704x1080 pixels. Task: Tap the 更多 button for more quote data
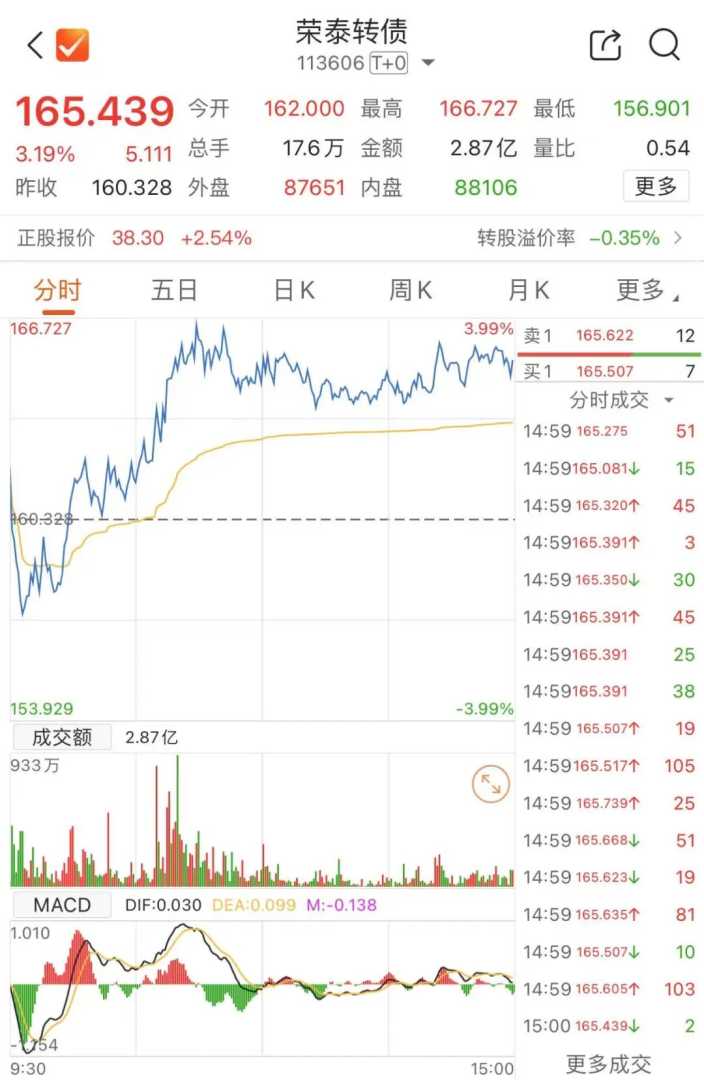coord(656,186)
